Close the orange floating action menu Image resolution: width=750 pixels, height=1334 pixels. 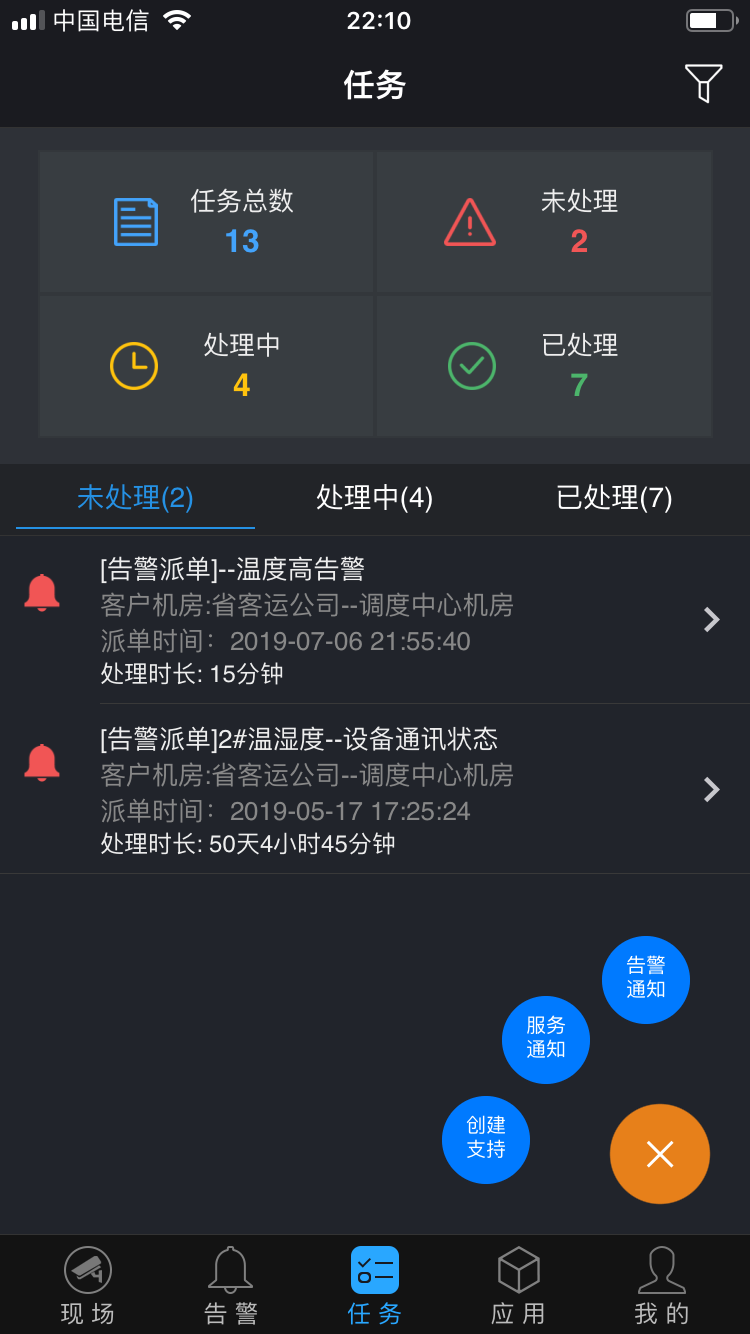(x=660, y=1154)
